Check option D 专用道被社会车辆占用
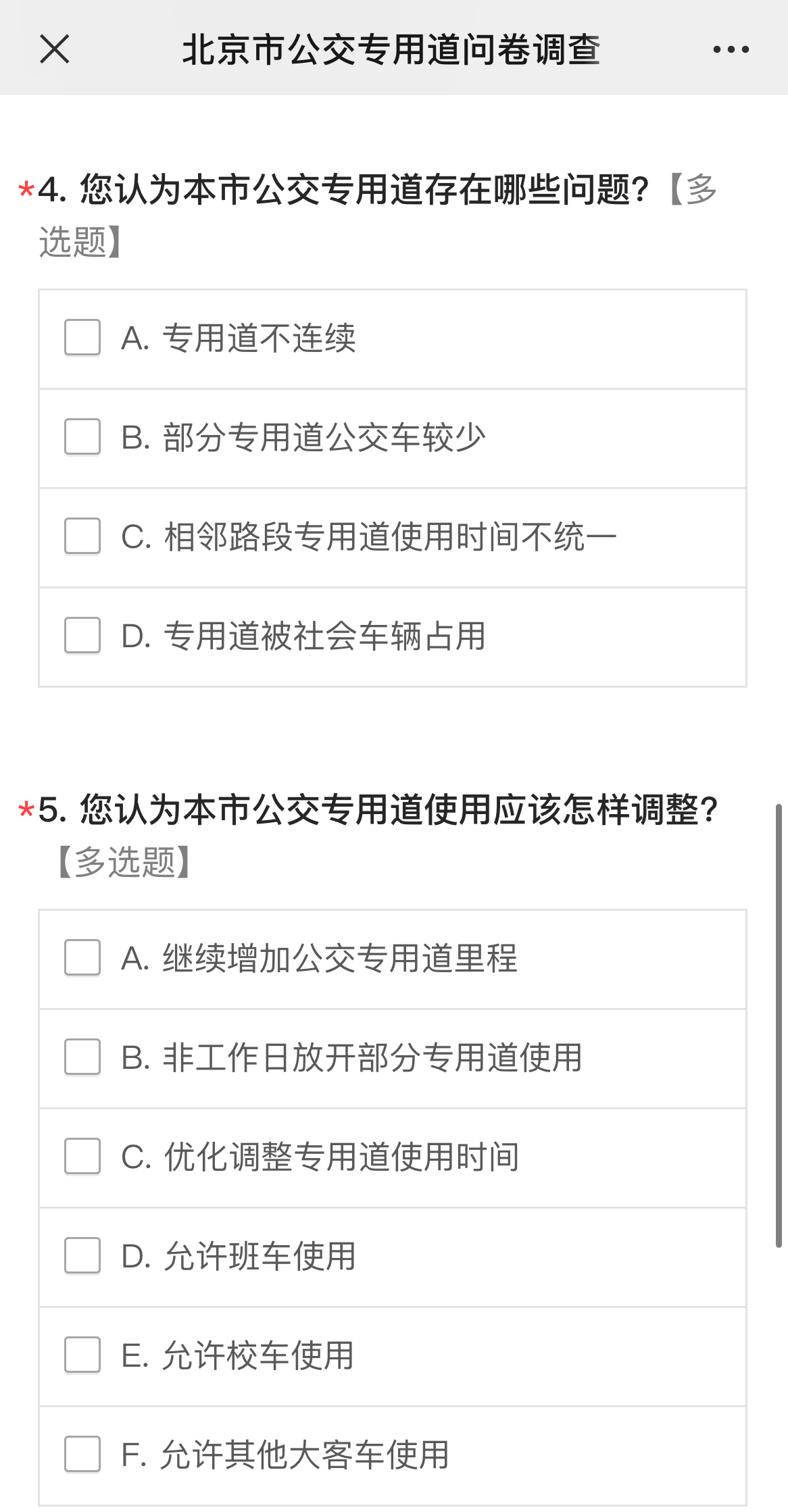Viewport: 788px width, 1512px height. tap(82, 636)
